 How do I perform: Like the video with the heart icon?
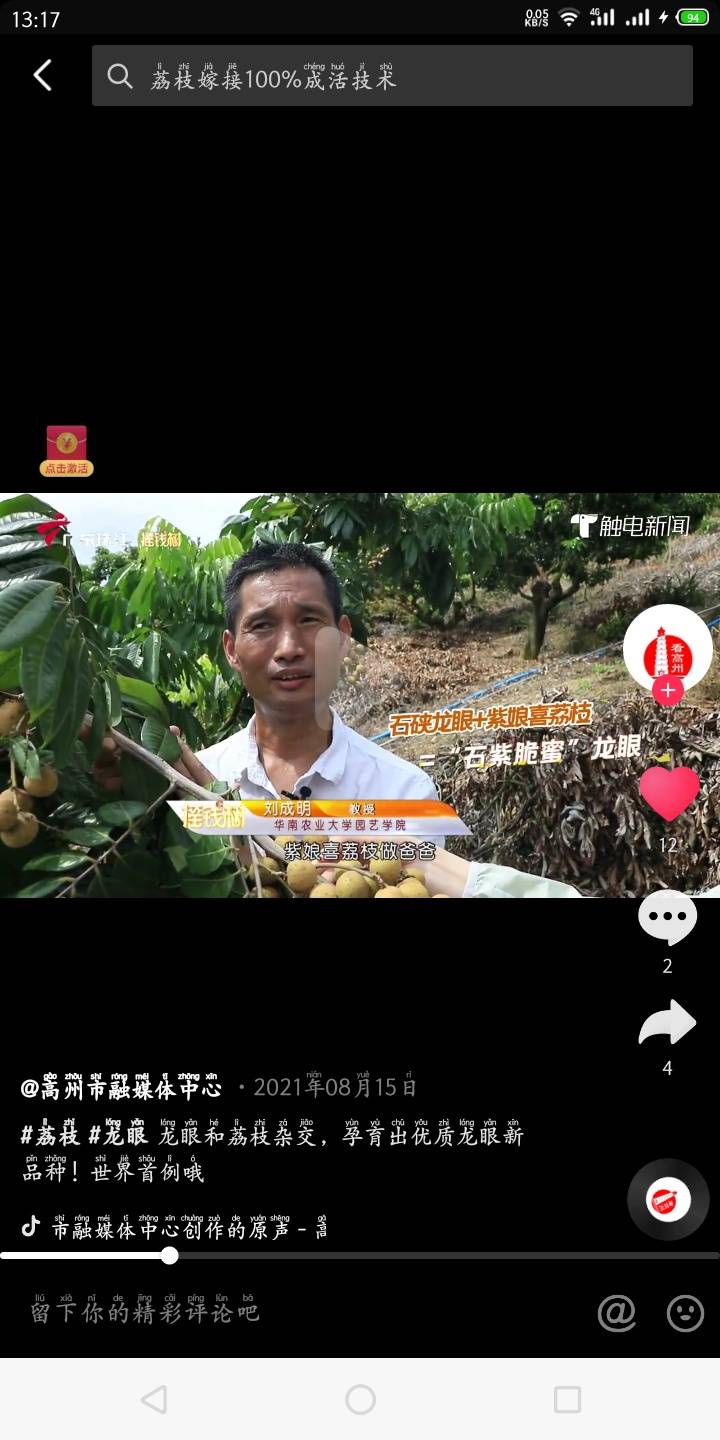click(x=668, y=793)
